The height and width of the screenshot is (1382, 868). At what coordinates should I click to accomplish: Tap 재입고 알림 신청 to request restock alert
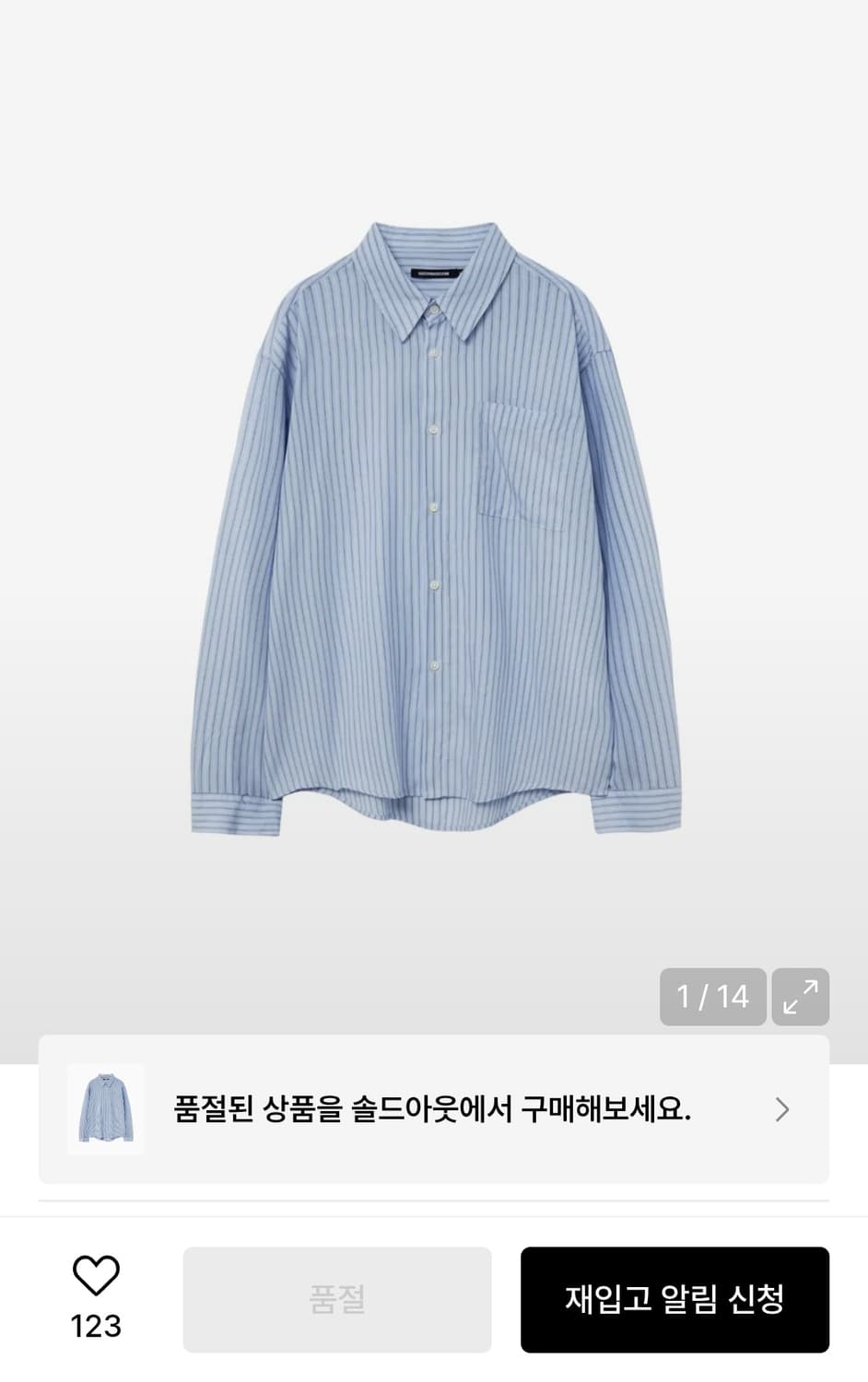pos(675,1297)
